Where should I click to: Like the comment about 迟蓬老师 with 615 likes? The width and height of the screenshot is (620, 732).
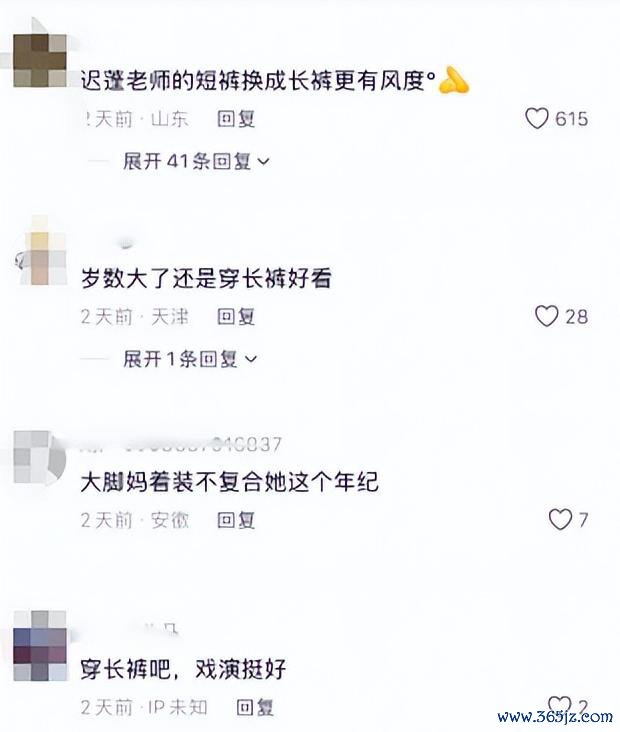tap(538, 119)
